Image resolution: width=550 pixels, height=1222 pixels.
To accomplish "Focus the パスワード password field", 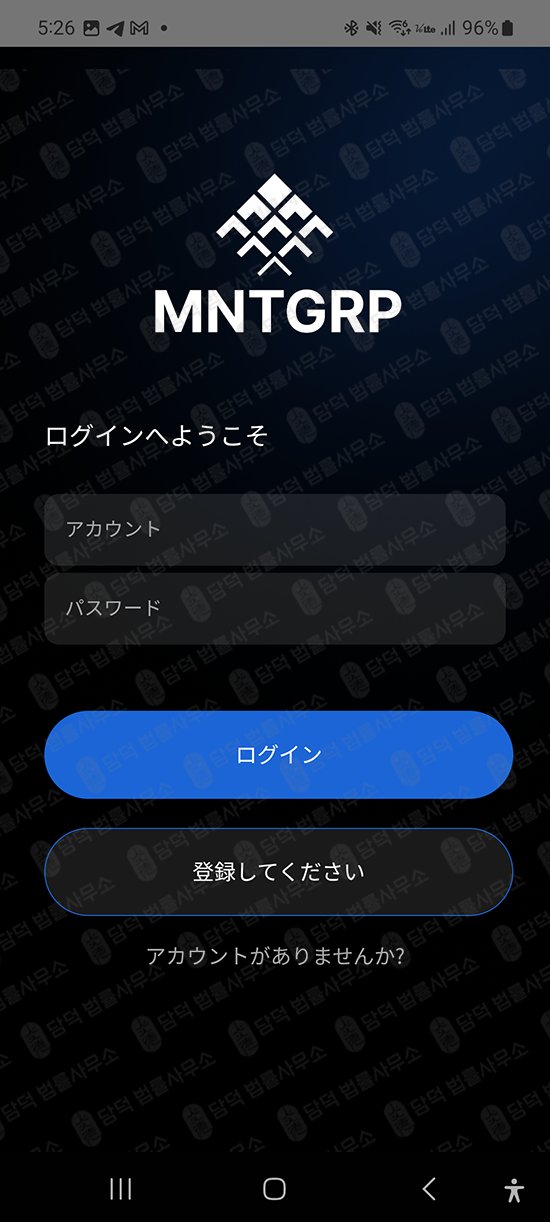I will [275, 608].
